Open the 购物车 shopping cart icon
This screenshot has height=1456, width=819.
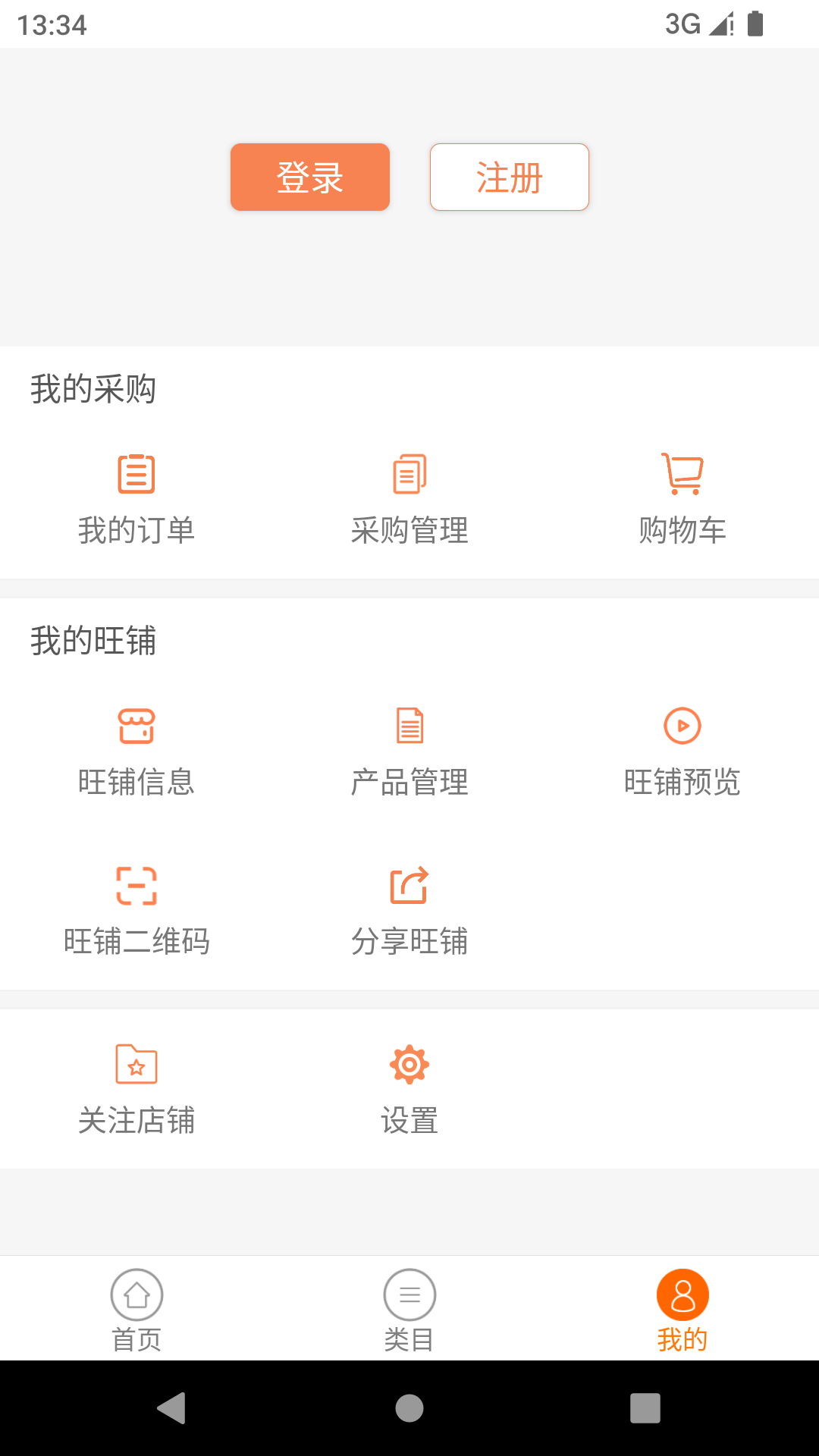tap(682, 473)
